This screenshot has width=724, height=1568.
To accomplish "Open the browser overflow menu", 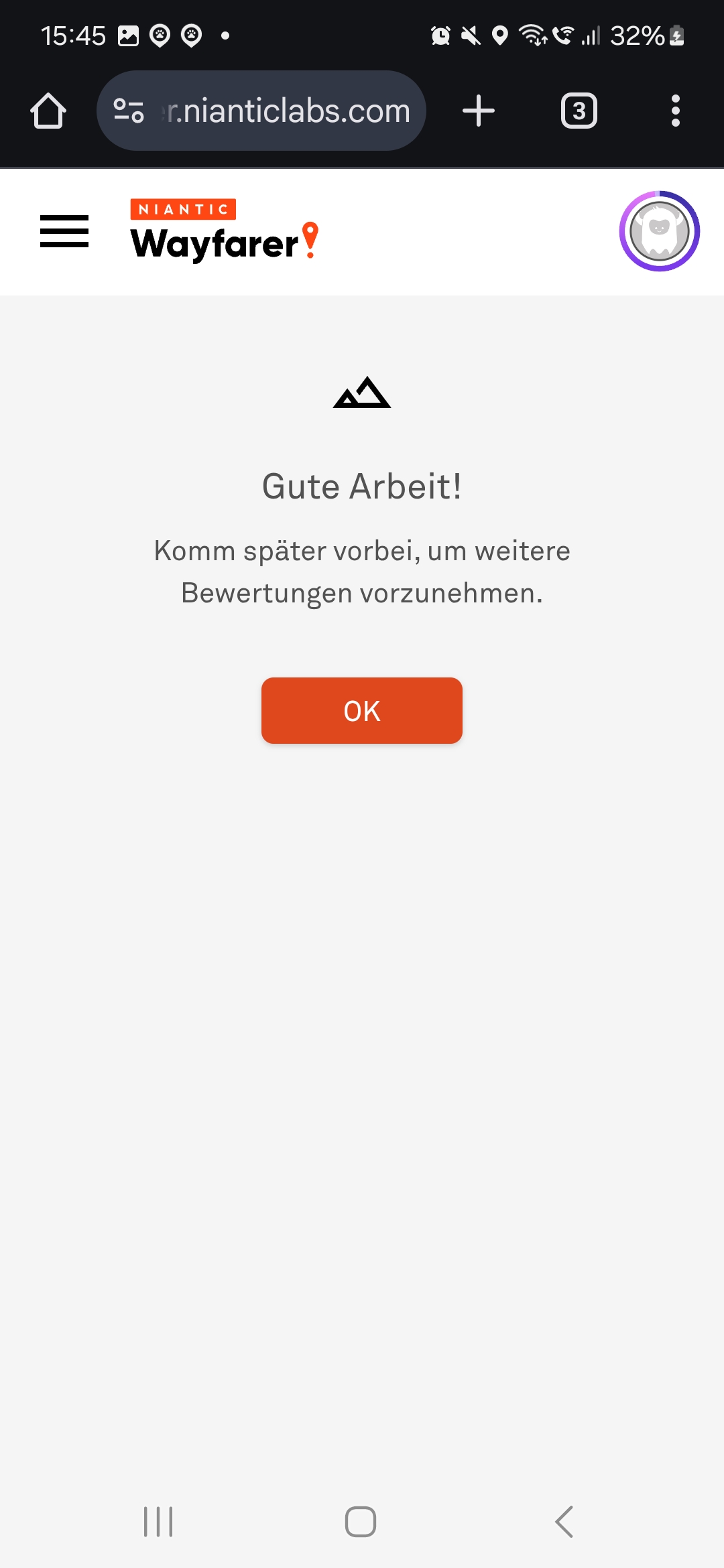I will point(675,111).
